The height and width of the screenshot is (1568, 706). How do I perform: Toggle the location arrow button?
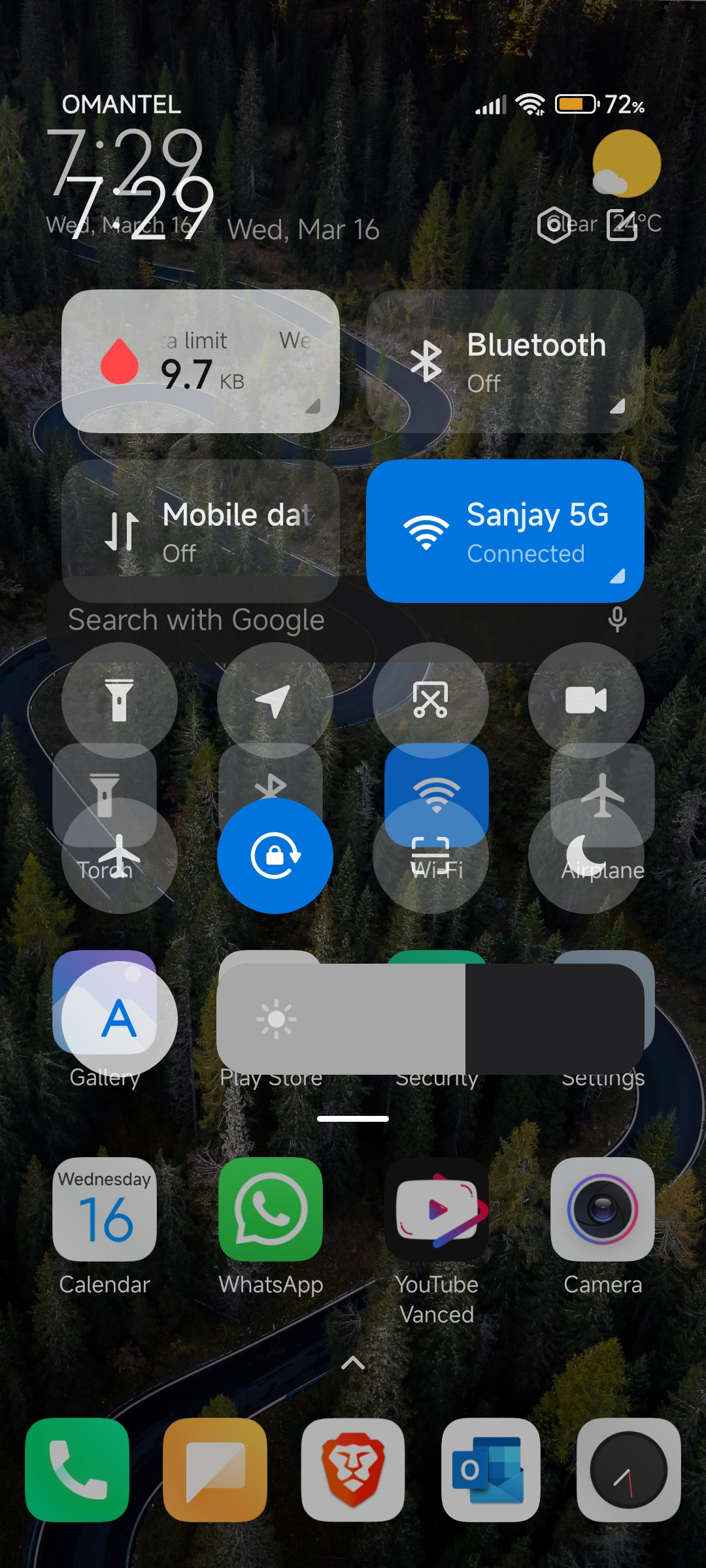click(x=275, y=700)
